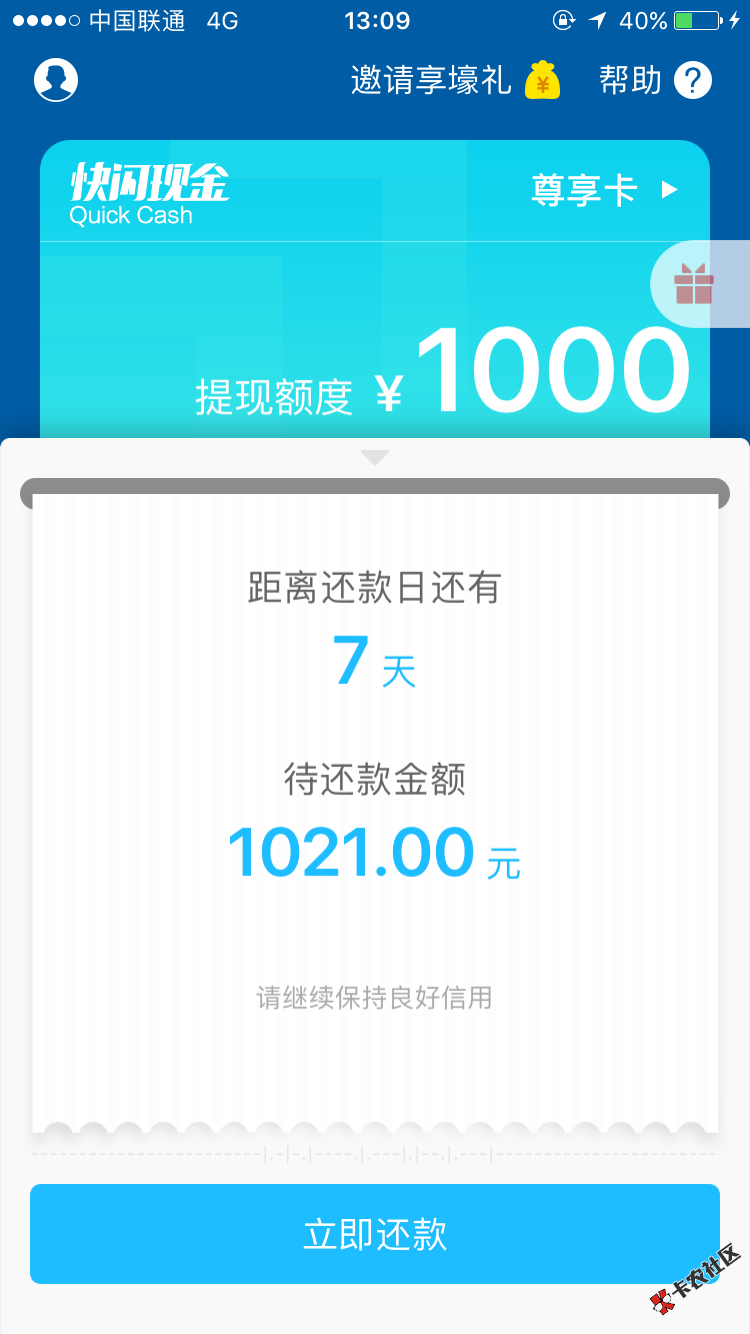Open 帮助 help page
The height and width of the screenshot is (1334, 750).
pos(655,80)
